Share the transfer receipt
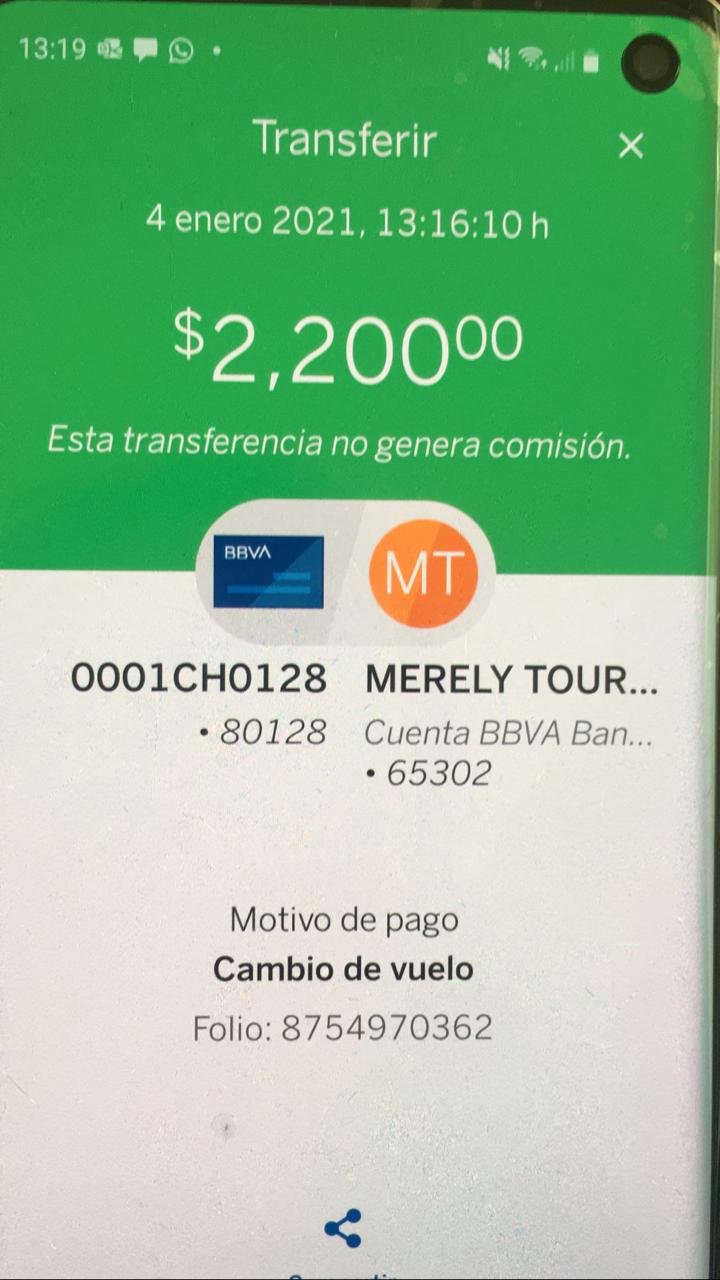Image resolution: width=720 pixels, height=1280 pixels. [x=343, y=1229]
